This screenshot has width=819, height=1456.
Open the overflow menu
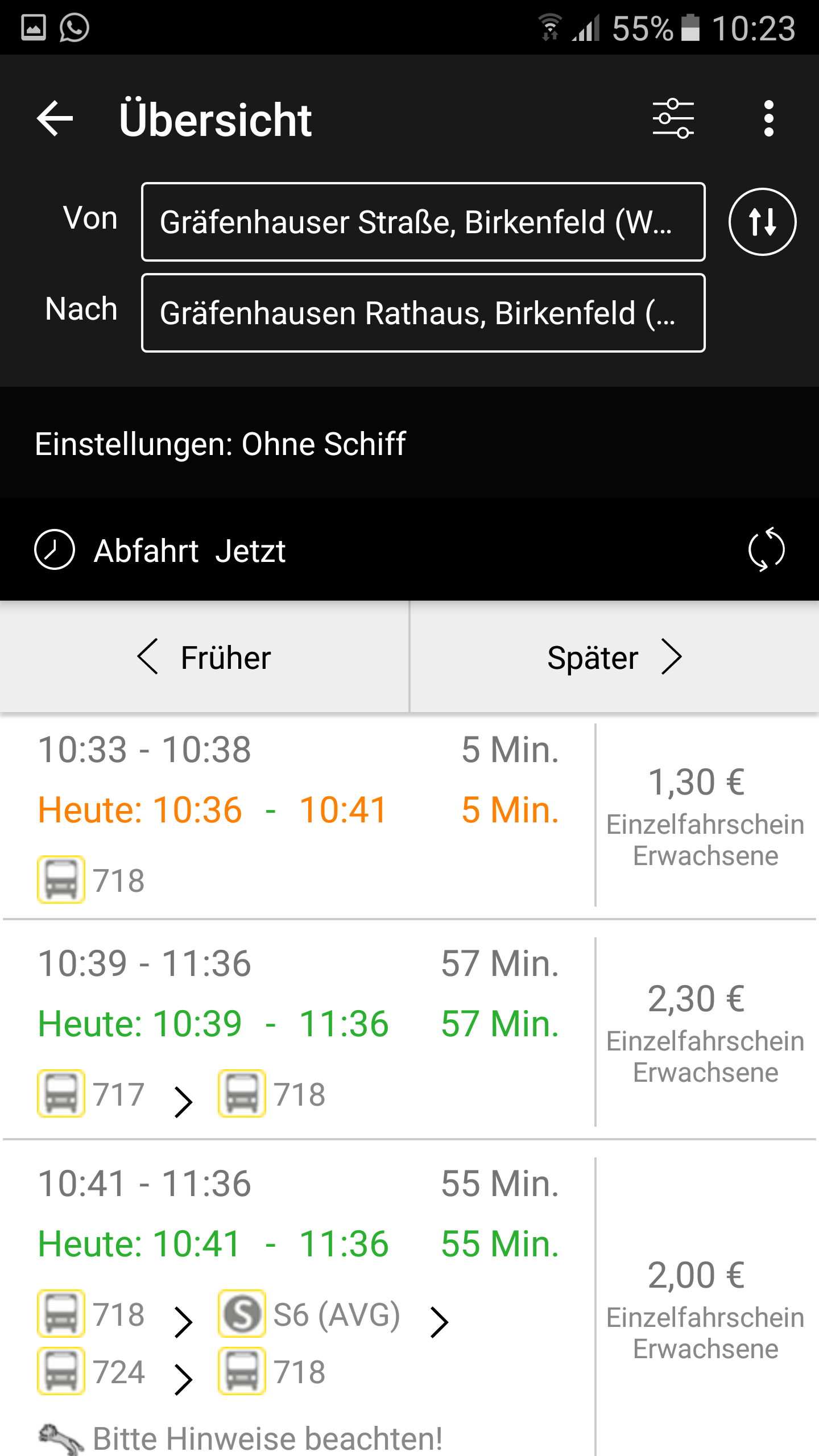pos(768,119)
